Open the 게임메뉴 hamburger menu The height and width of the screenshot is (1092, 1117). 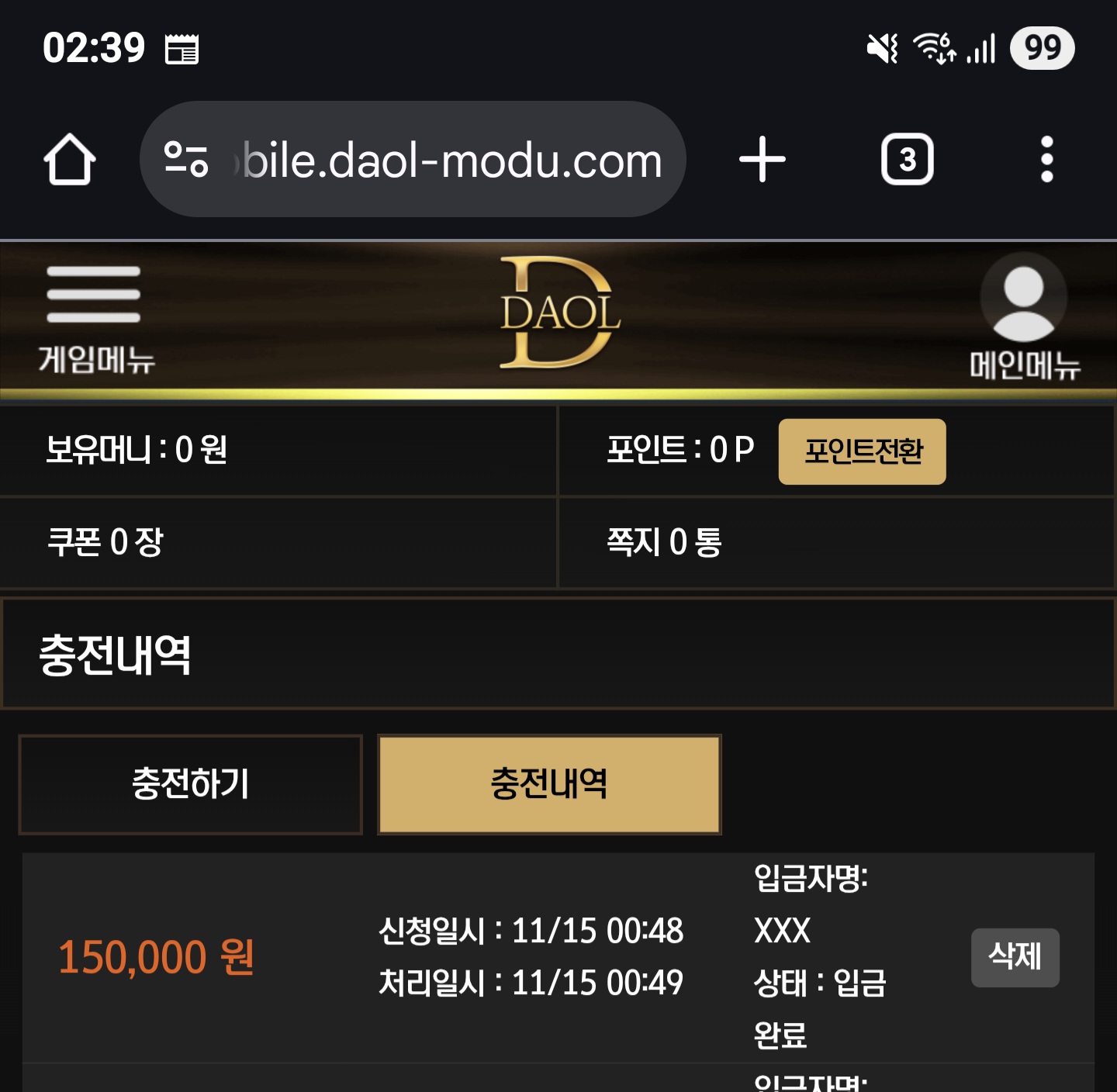[95, 316]
